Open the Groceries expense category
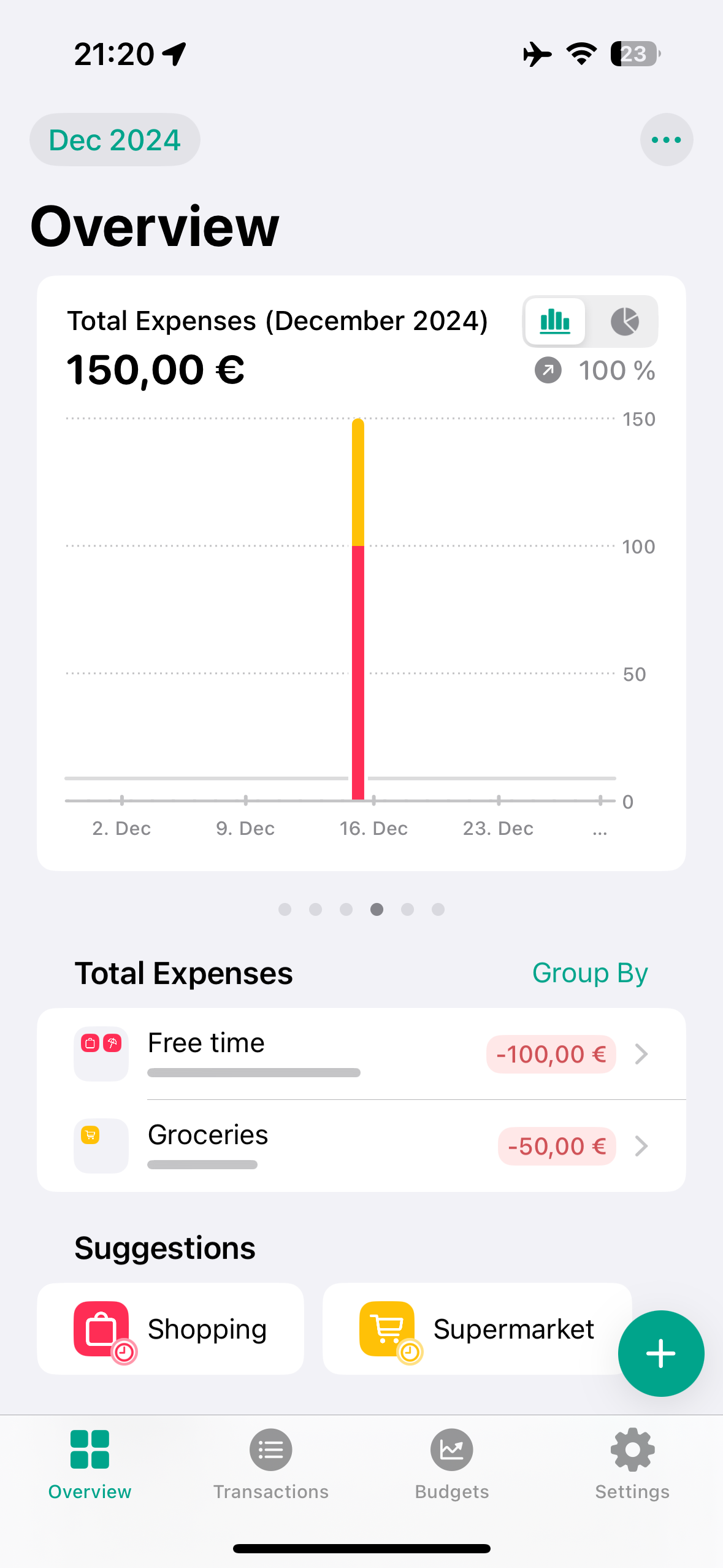Viewport: 723px width, 1568px height. coord(361,1146)
